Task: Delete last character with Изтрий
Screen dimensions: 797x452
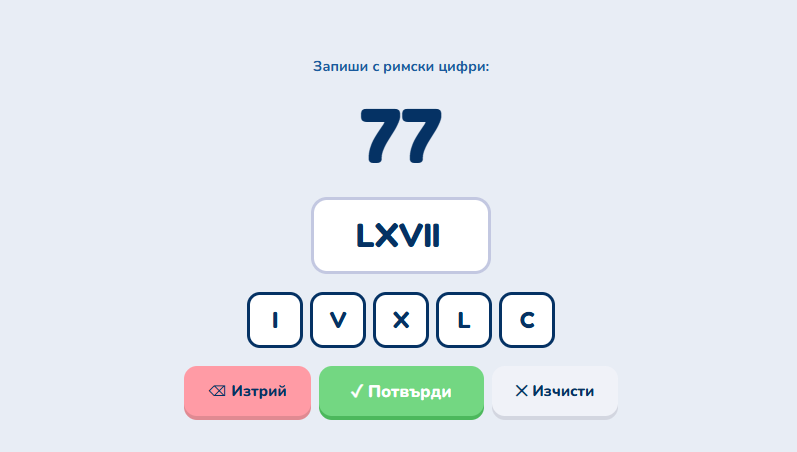Action: coord(248,391)
